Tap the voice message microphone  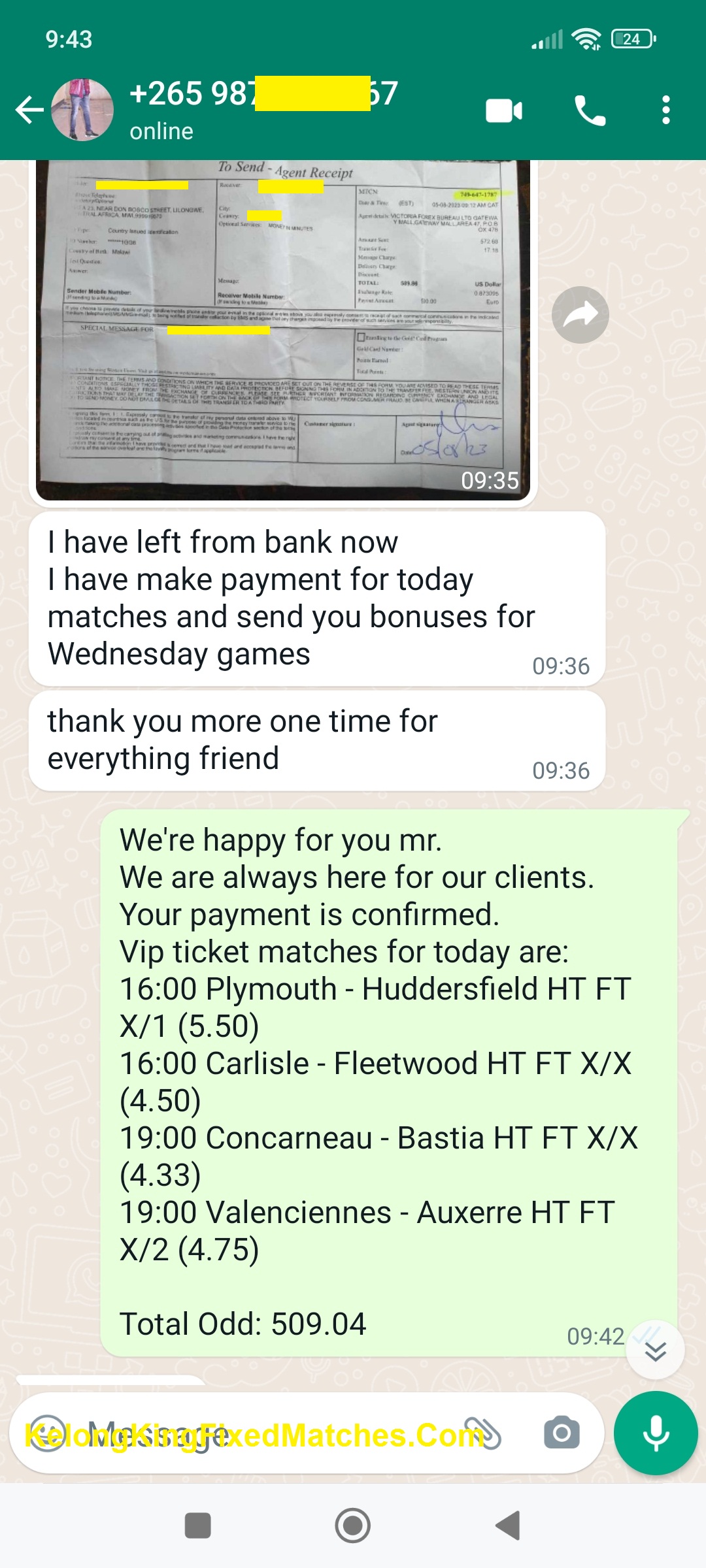coord(656,1433)
